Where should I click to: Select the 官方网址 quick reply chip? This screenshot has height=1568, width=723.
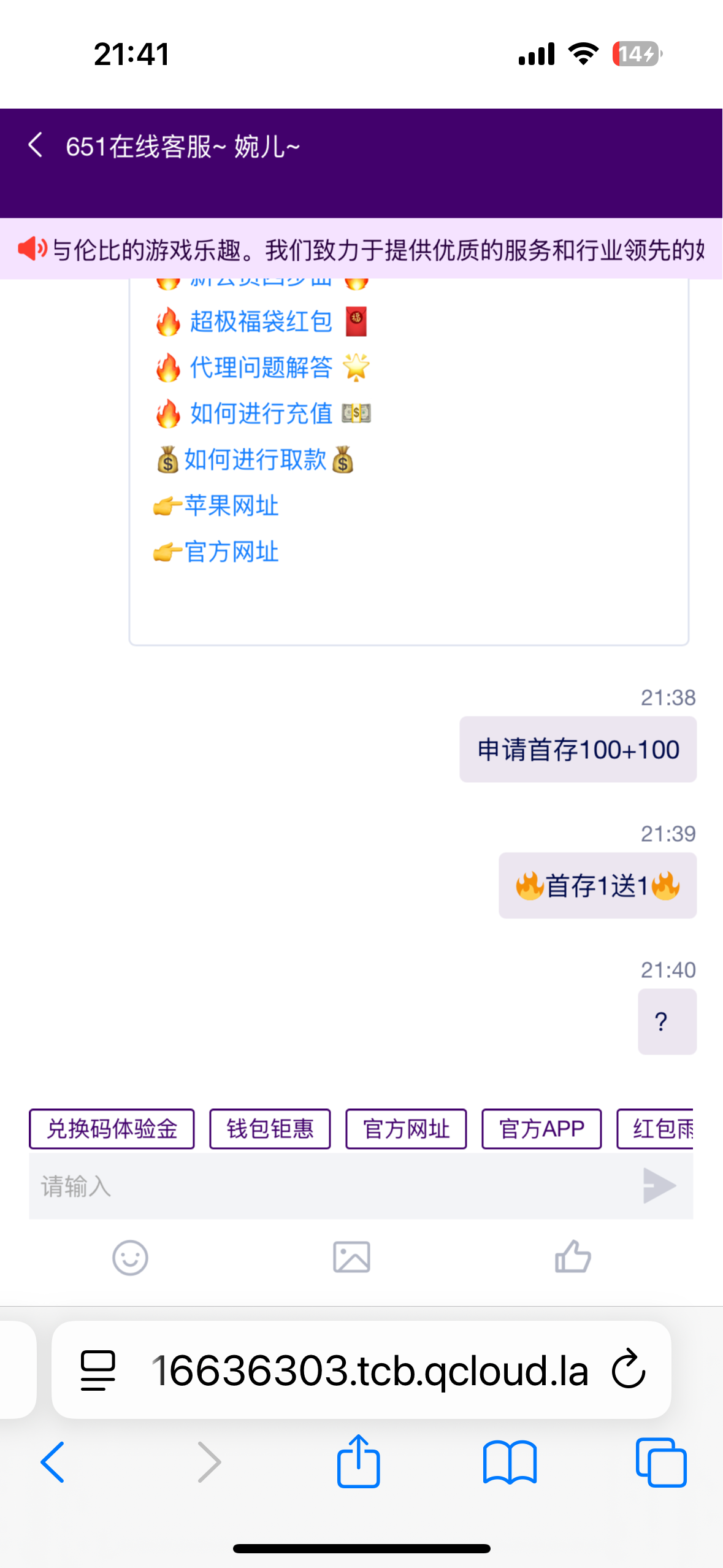(406, 1129)
